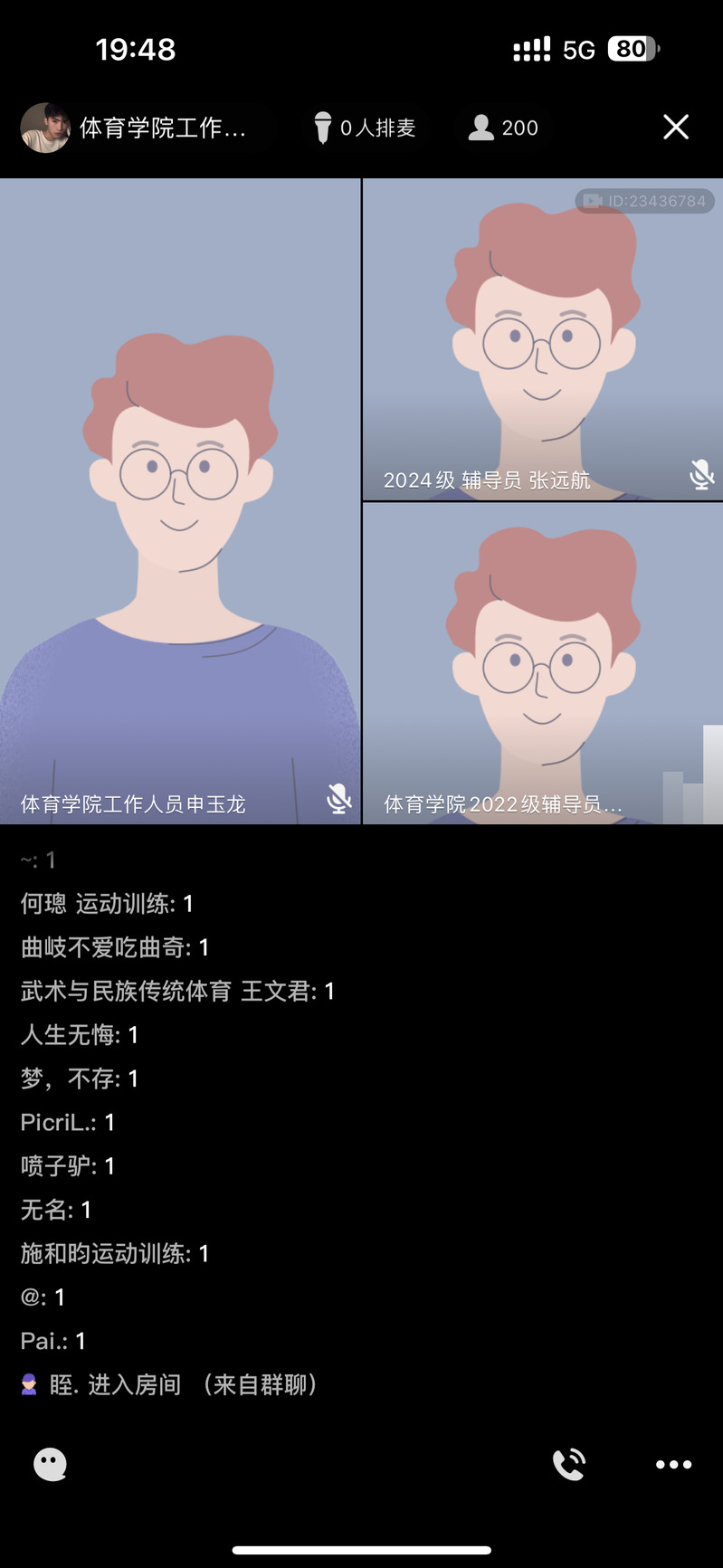The width and height of the screenshot is (723, 1568).
Task: View the 200 participants list
Action: coord(503,128)
